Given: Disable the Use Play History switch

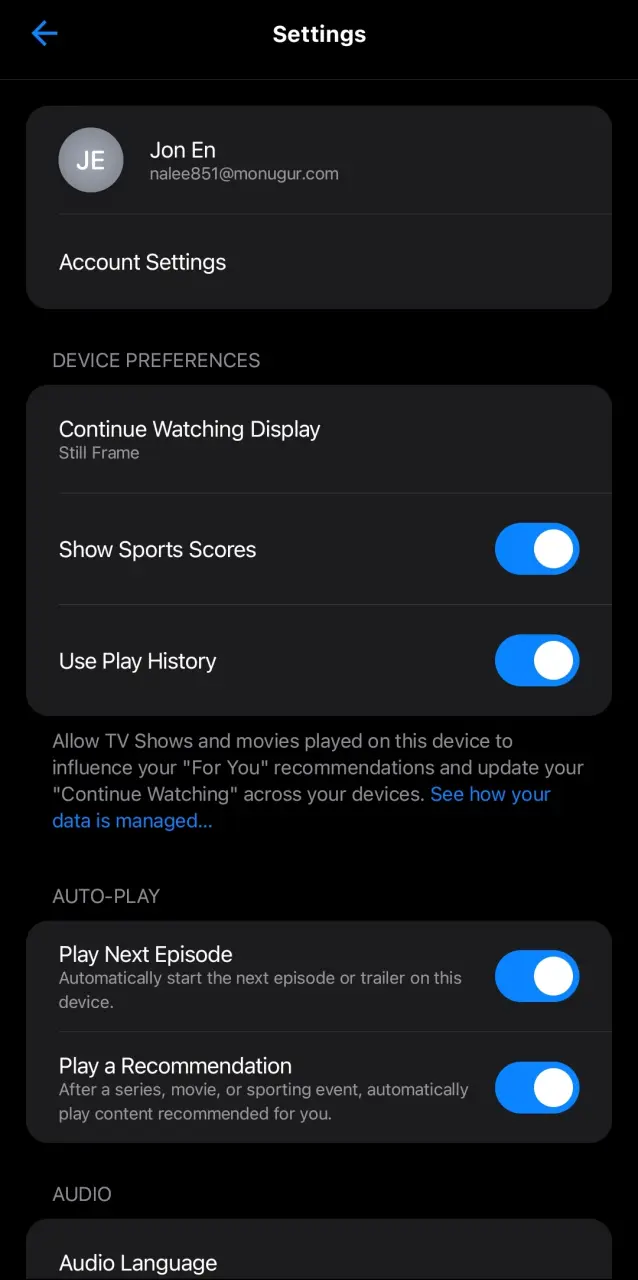Looking at the screenshot, I should click(x=537, y=661).
